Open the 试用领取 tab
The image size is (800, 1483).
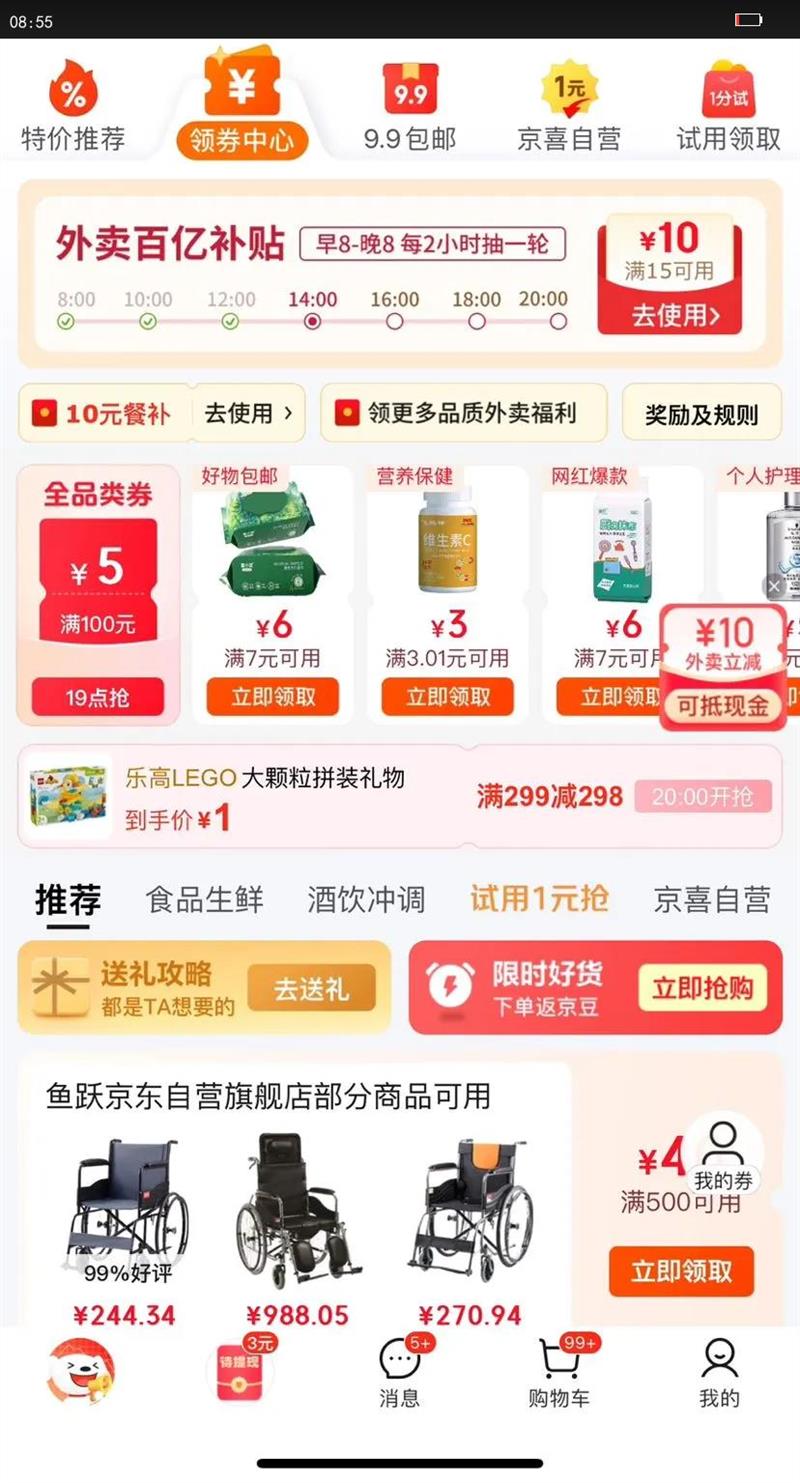(728, 106)
